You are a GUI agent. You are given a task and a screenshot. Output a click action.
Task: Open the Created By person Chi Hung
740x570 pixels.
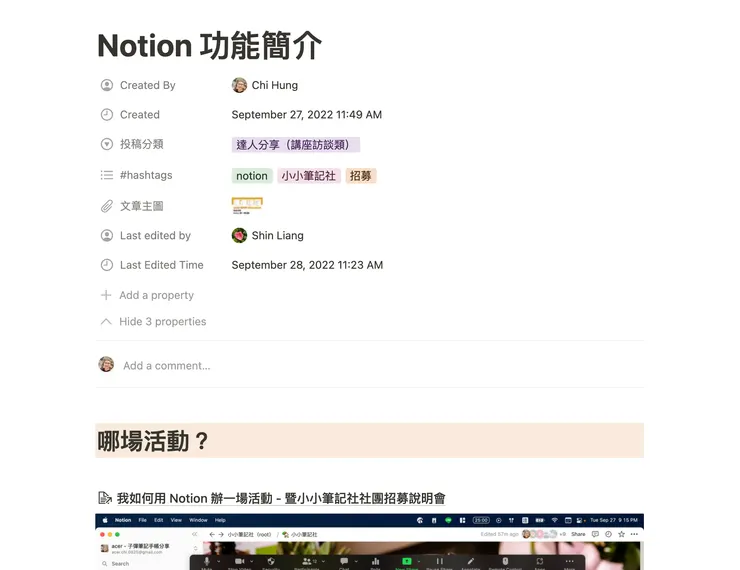[274, 85]
